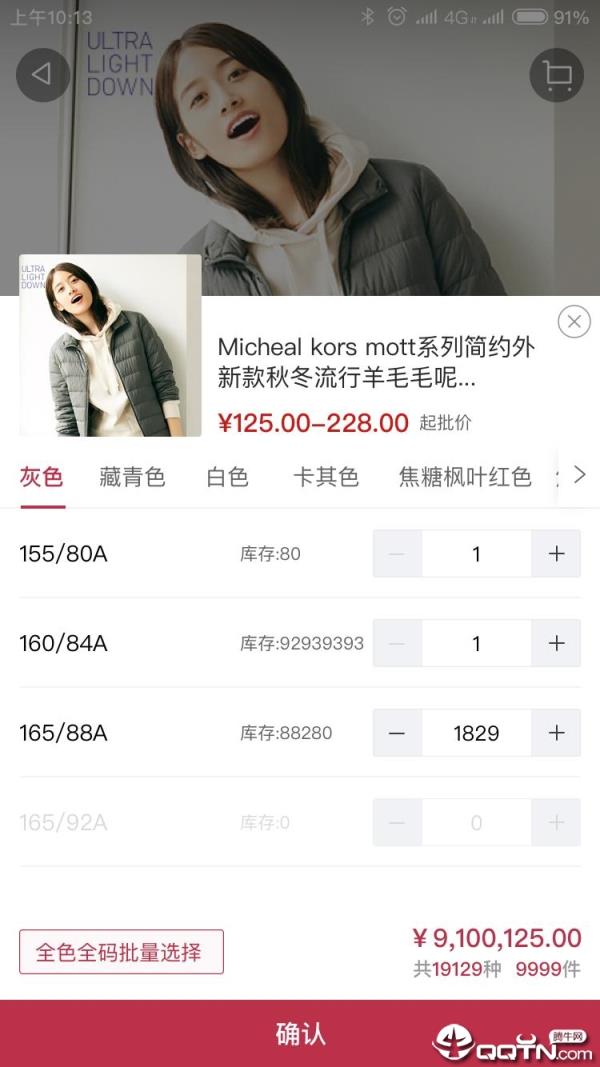Go back using the arrow icon
Viewport: 600px width, 1067px height.
point(43,75)
